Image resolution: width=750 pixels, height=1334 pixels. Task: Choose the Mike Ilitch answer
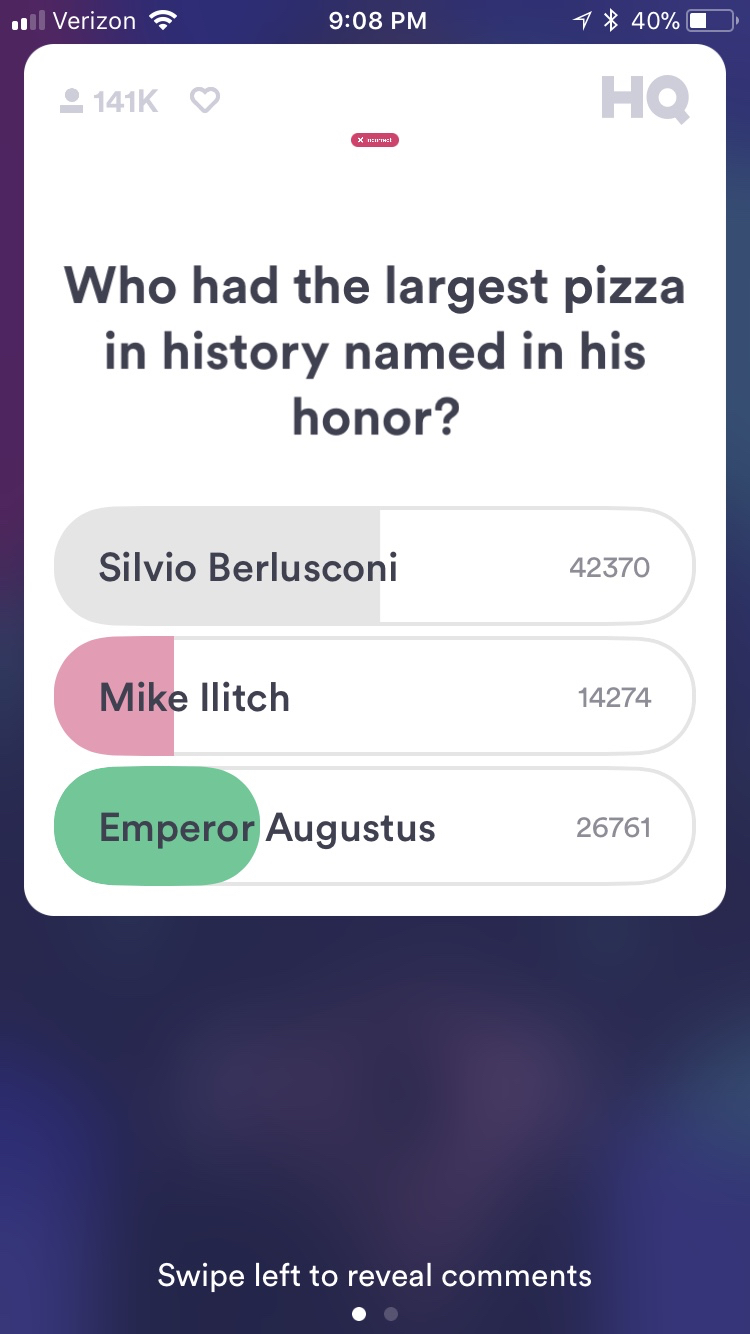[x=374, y=697]
